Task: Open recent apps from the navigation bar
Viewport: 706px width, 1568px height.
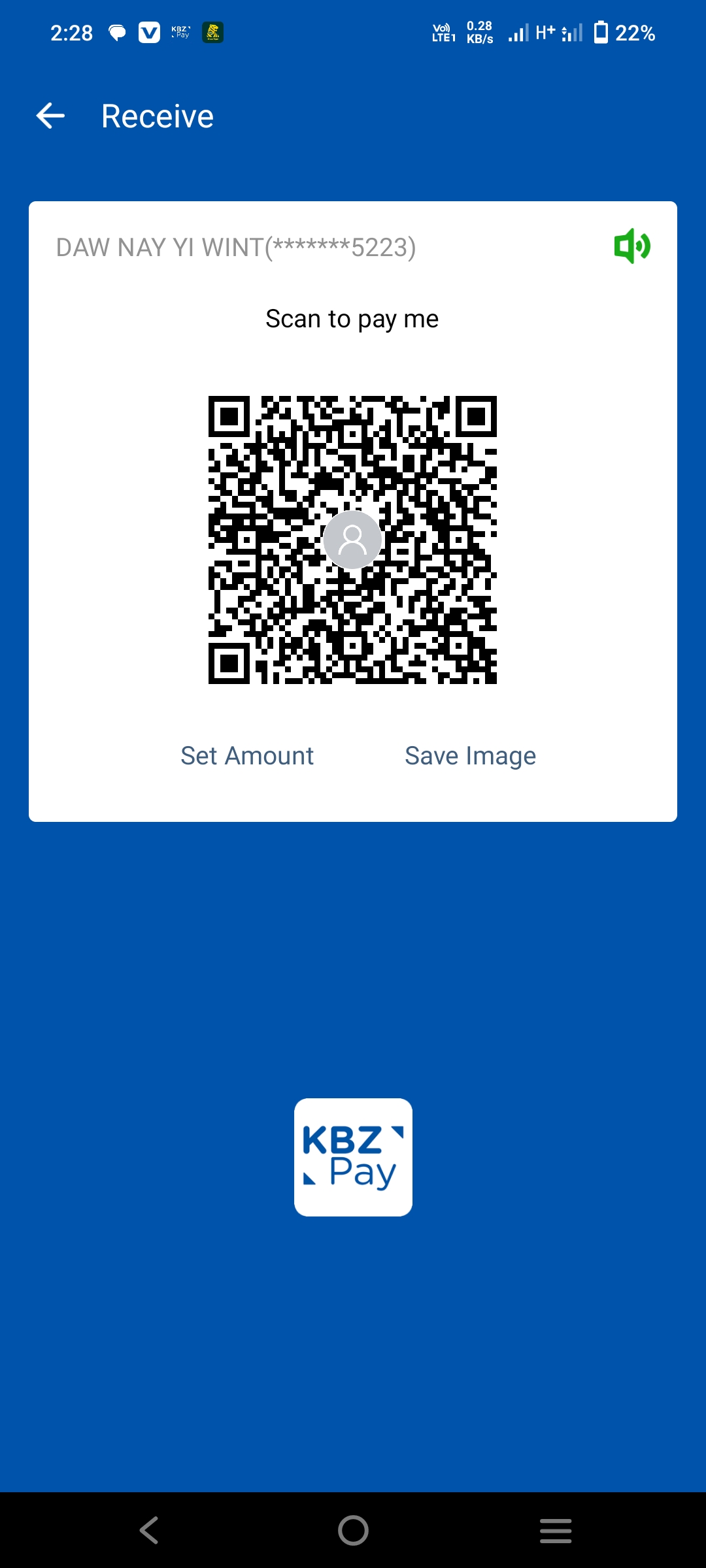Action: pyautogui.click(x=556, y=1530)
